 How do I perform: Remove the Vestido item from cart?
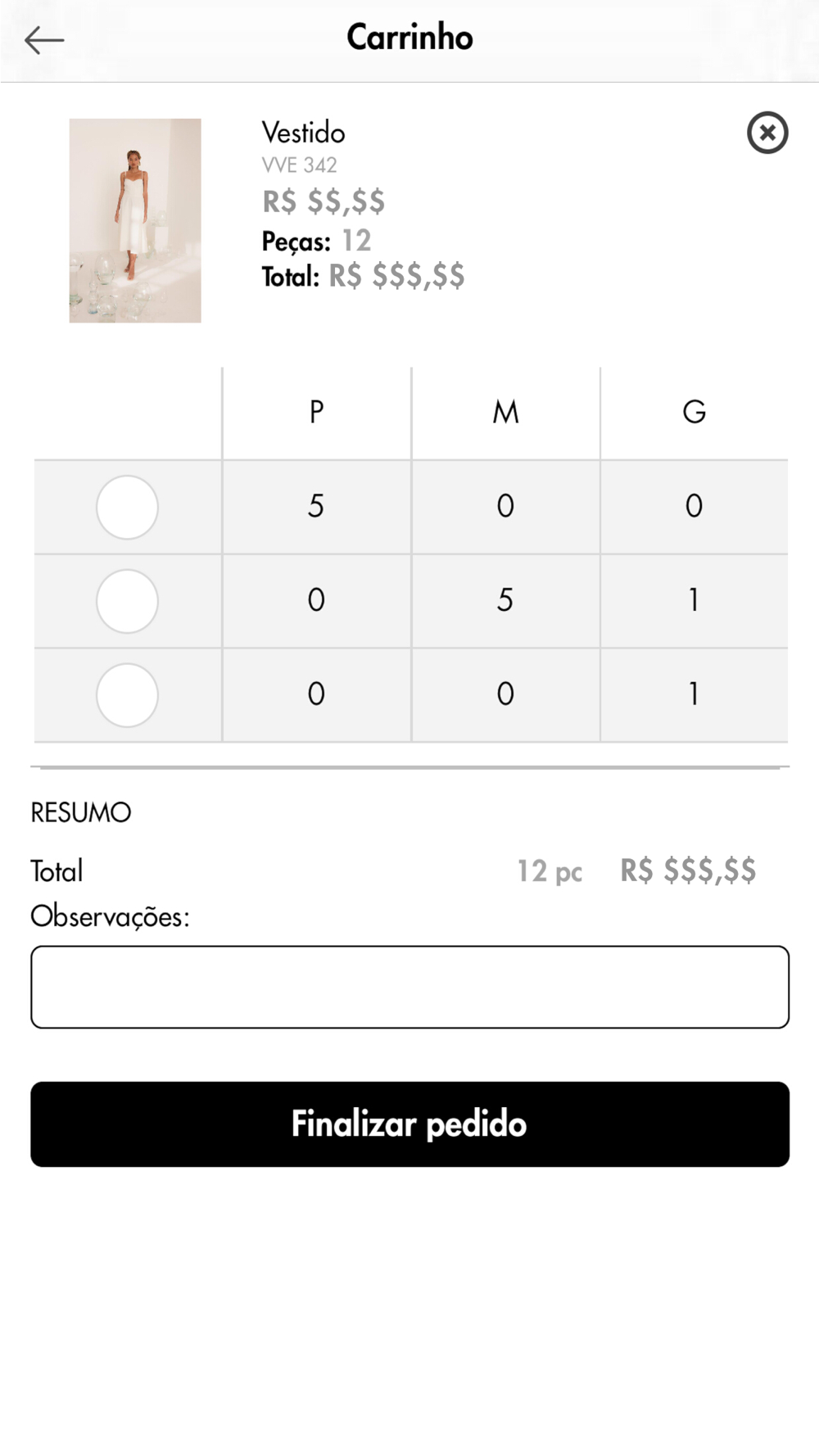(x=767, y=133)
